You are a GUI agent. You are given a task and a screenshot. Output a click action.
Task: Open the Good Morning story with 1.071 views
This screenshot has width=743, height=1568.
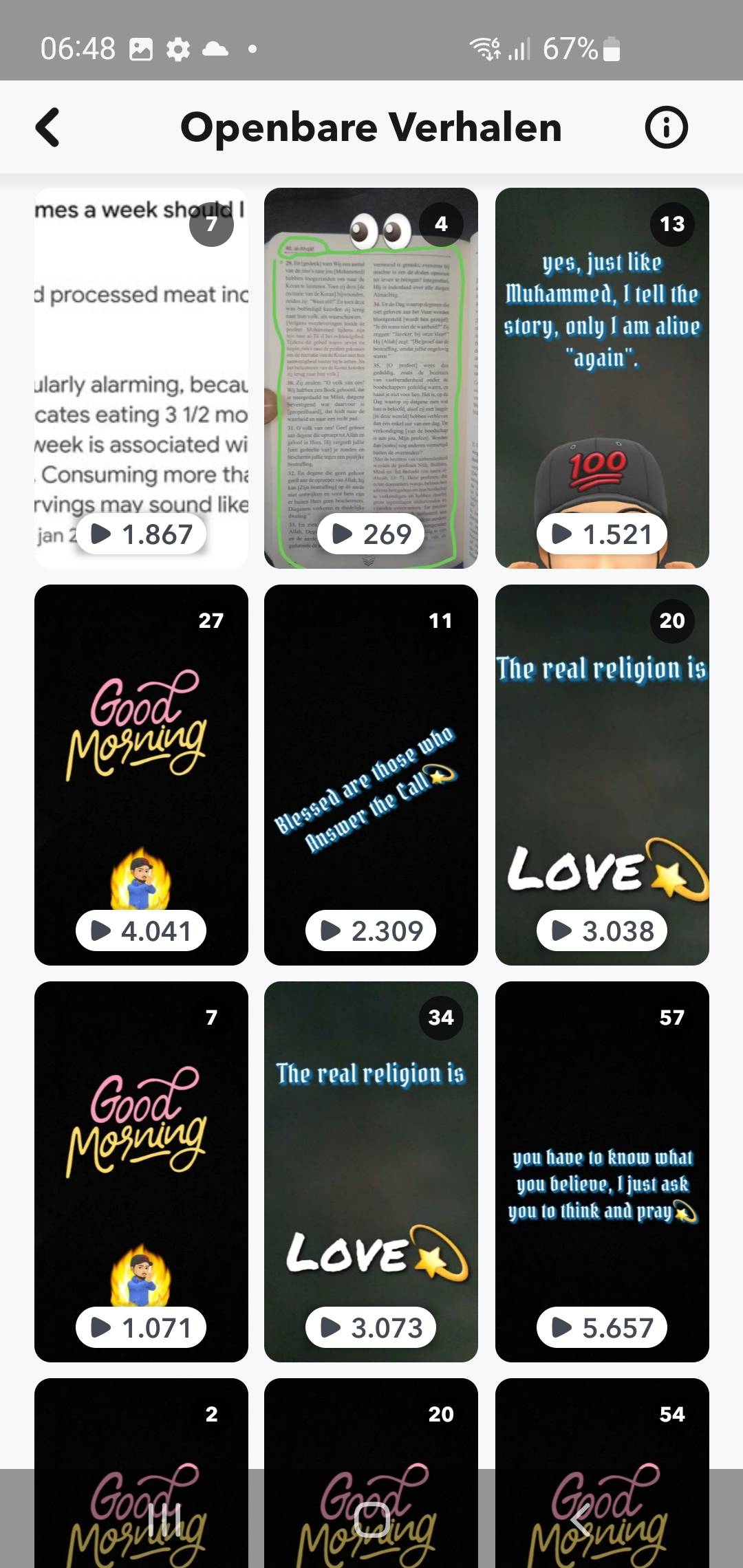point(141,1172)
